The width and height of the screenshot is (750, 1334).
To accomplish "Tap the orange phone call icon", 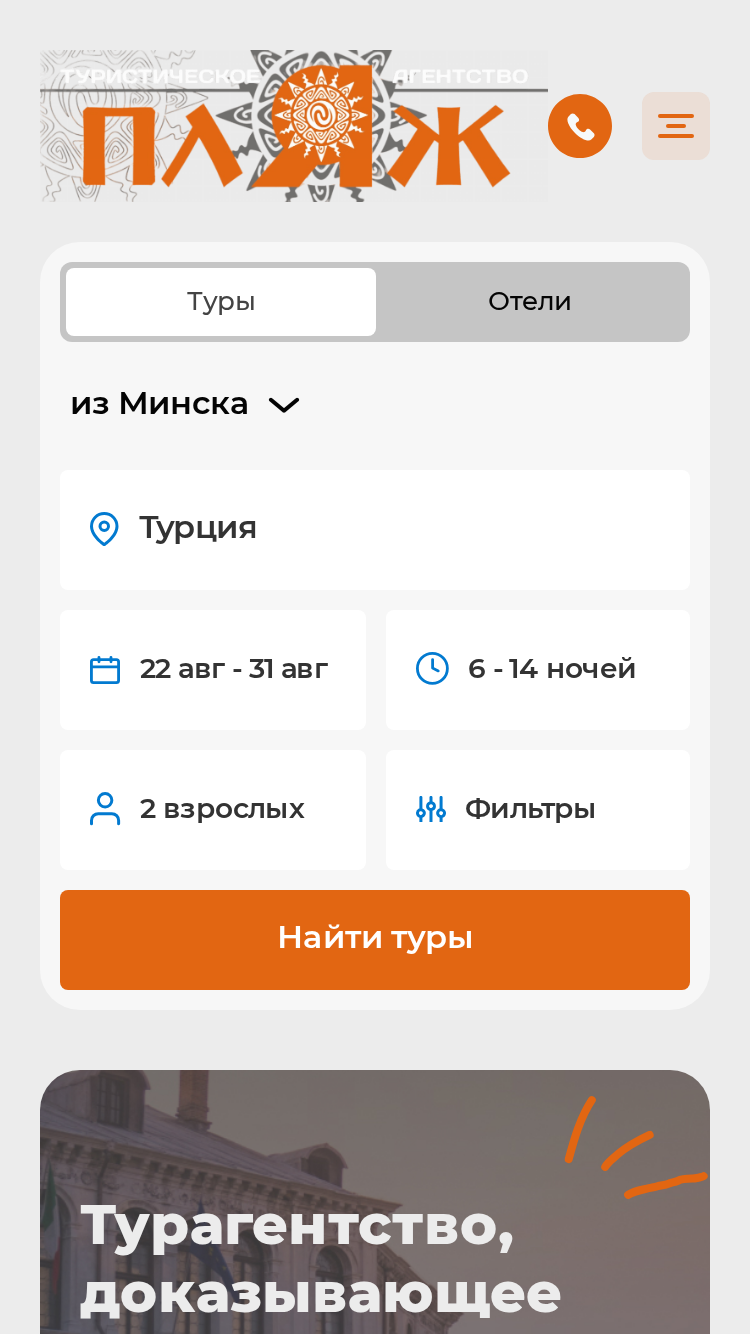I will pyautogui.click(x=580, y=126).
